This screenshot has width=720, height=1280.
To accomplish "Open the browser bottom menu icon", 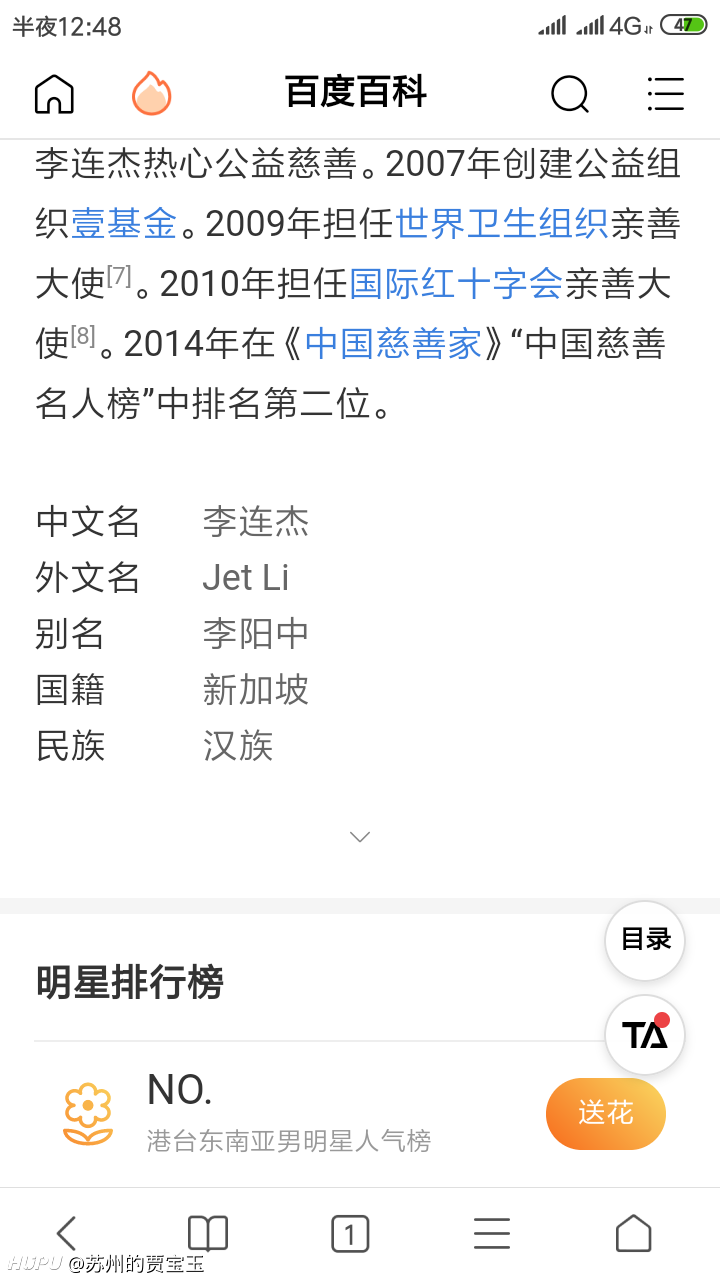I will (492, 1234).
